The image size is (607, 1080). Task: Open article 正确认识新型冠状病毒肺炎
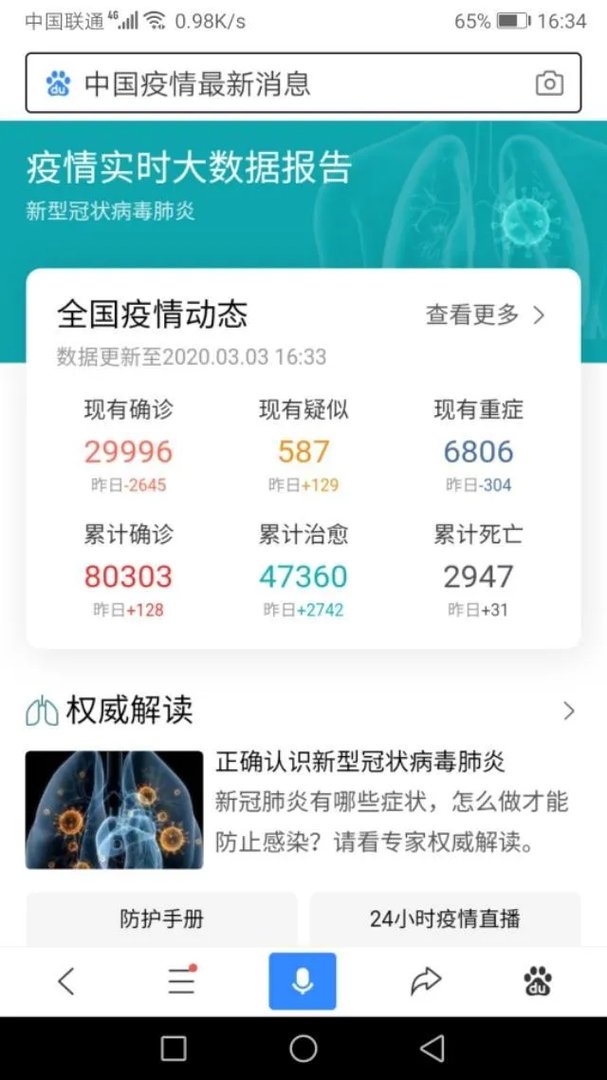360,762
